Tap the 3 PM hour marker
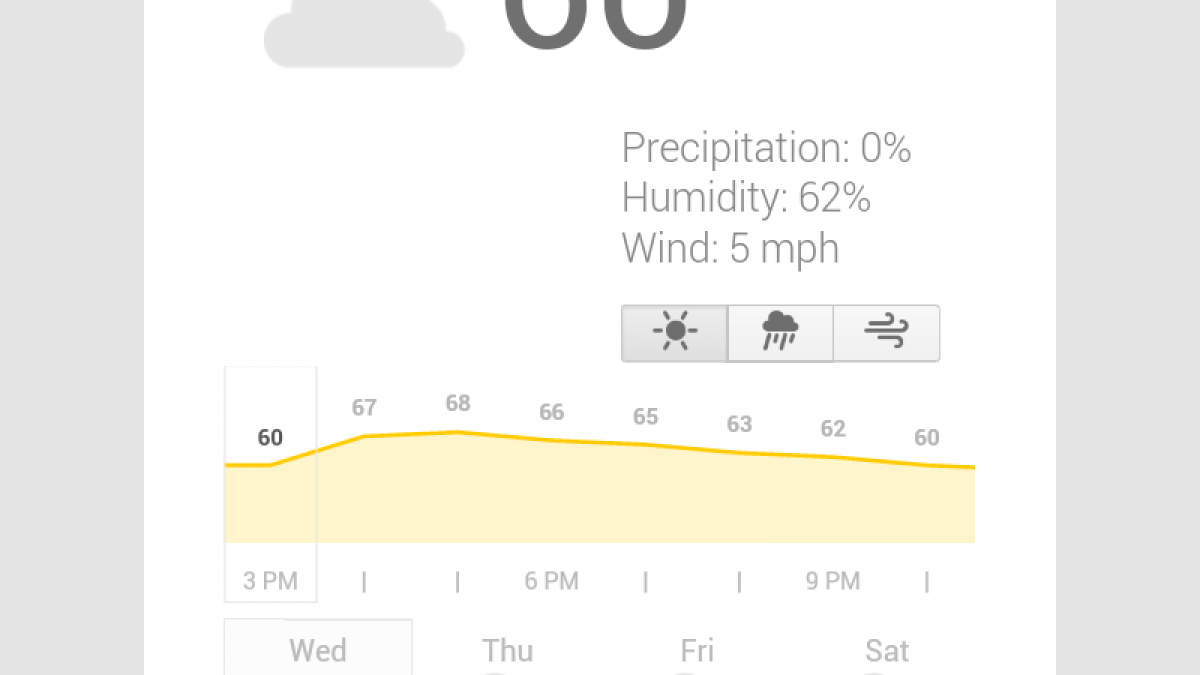Image resolution: width=1200 pixels, height=675 pixels. click(x=270, y=581)
